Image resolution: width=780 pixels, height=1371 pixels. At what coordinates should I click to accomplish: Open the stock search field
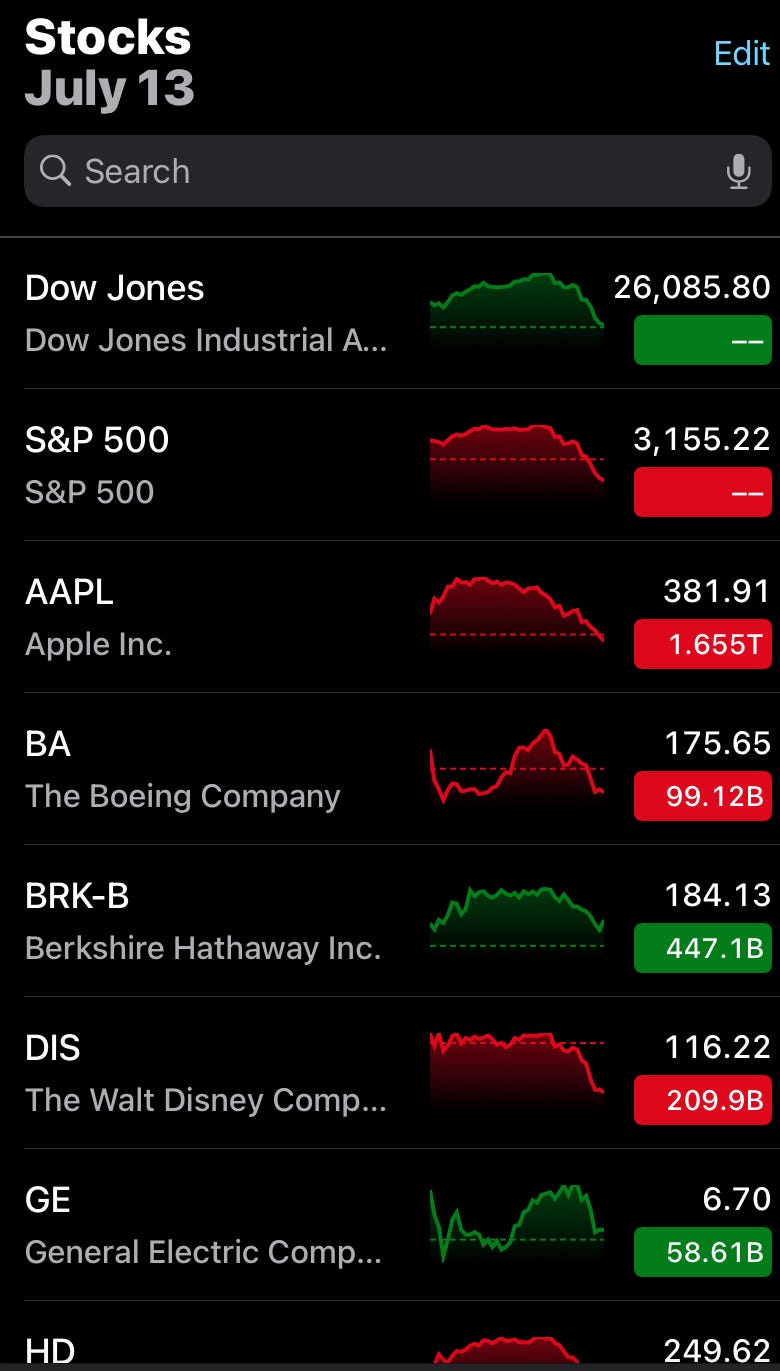[x=380, y=171]
